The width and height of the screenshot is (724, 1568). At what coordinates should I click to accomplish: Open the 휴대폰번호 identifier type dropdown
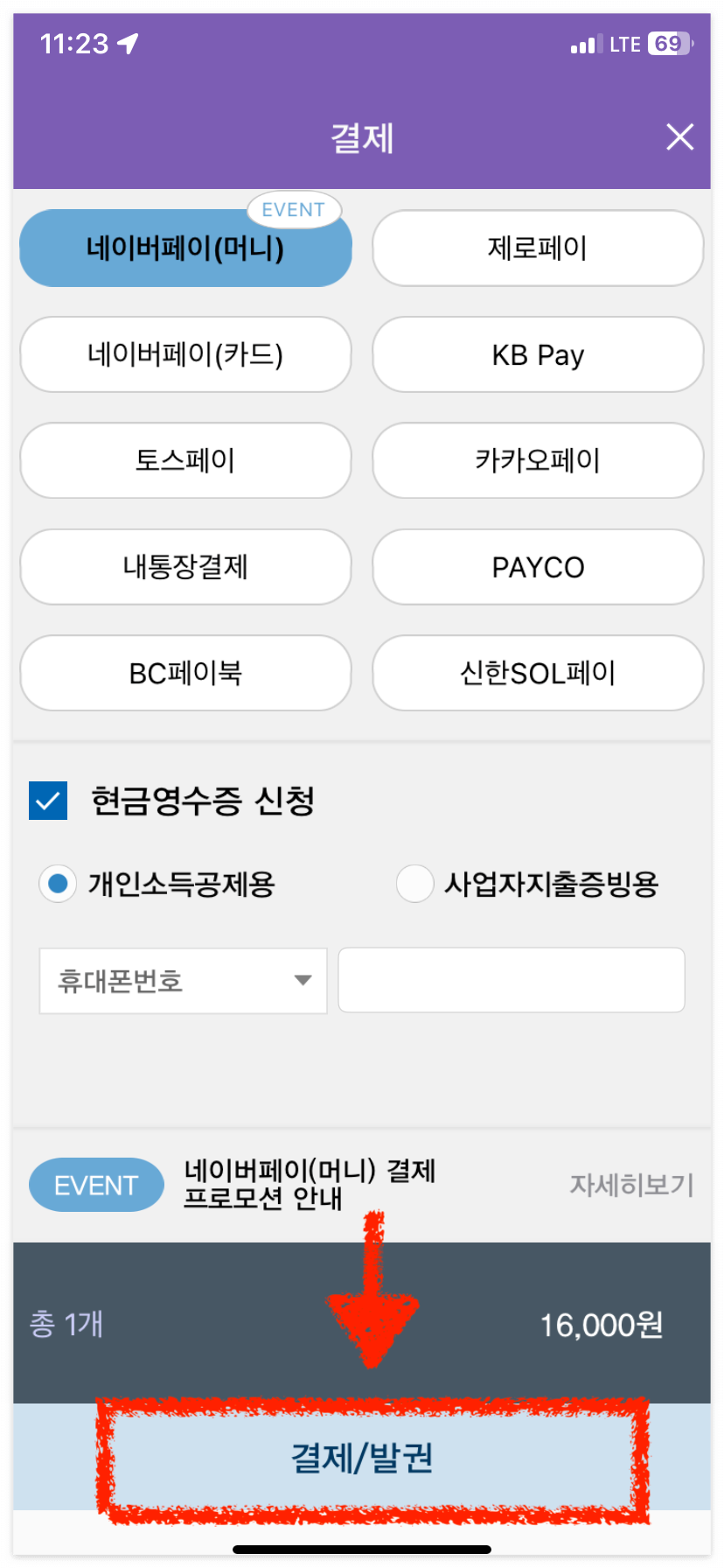pos(183,980)
